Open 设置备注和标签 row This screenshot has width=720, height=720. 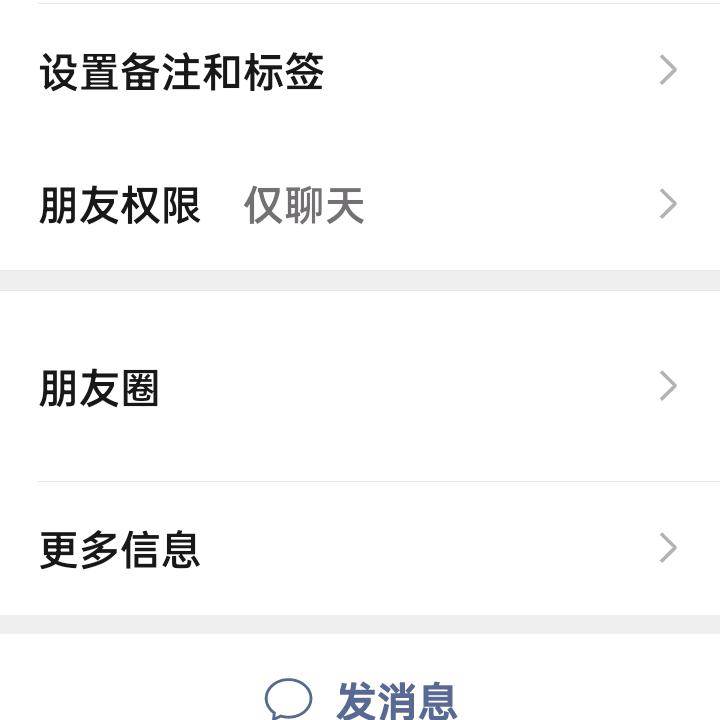click(x=360, y=72)
